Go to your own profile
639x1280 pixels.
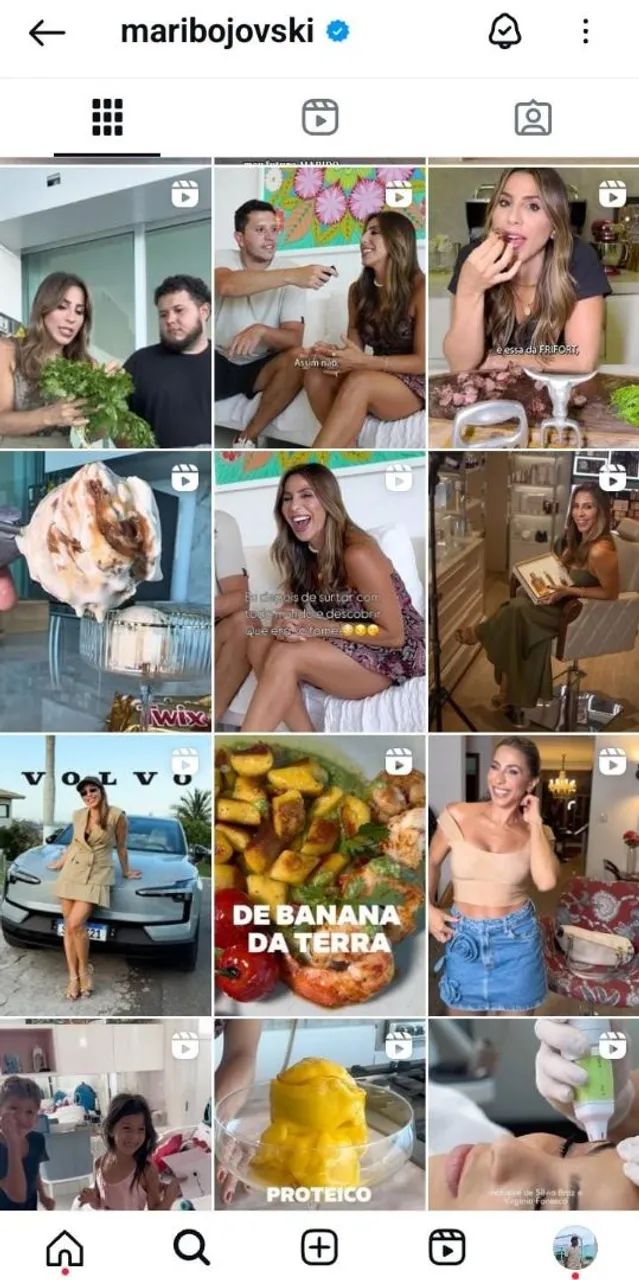coord(575,1247)
